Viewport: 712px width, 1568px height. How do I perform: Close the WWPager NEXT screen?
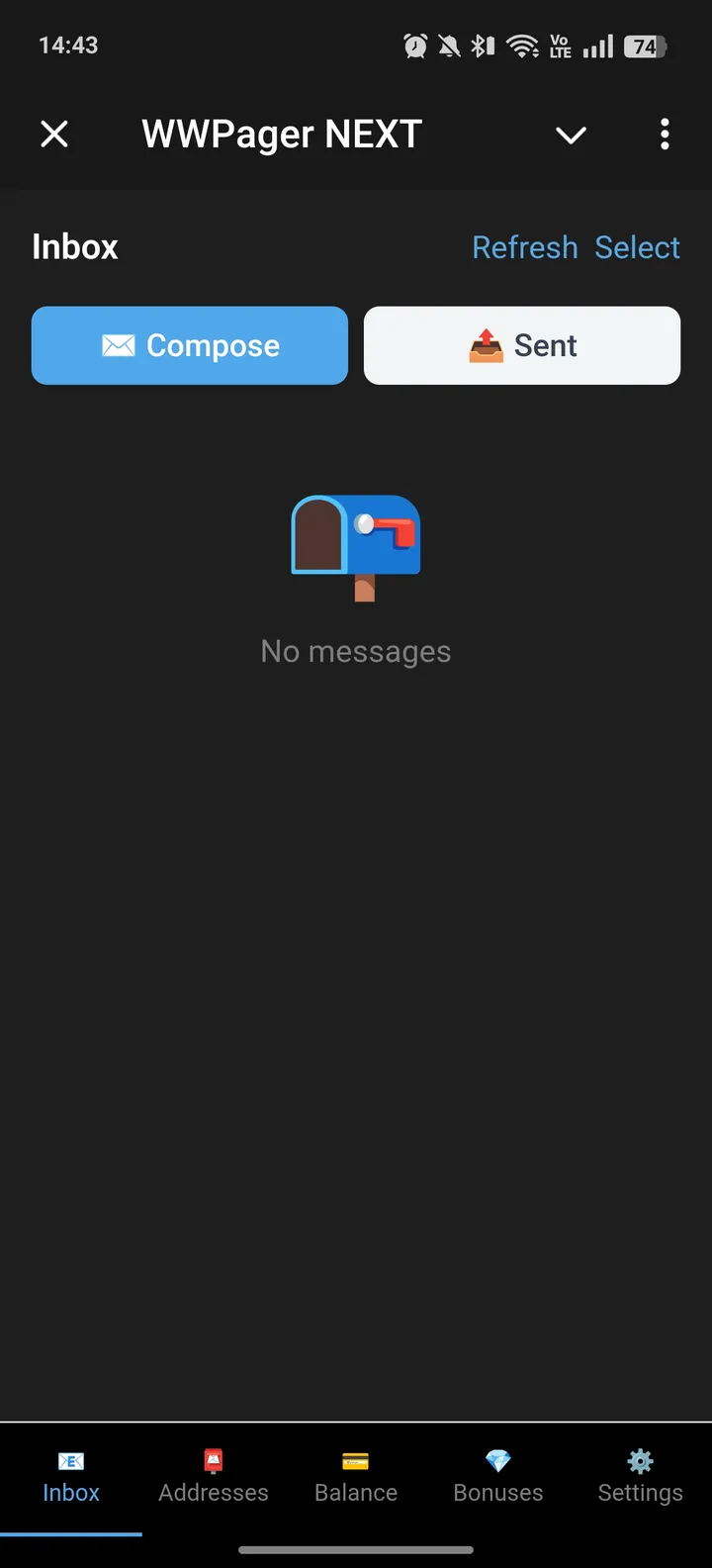pos(54,135)
